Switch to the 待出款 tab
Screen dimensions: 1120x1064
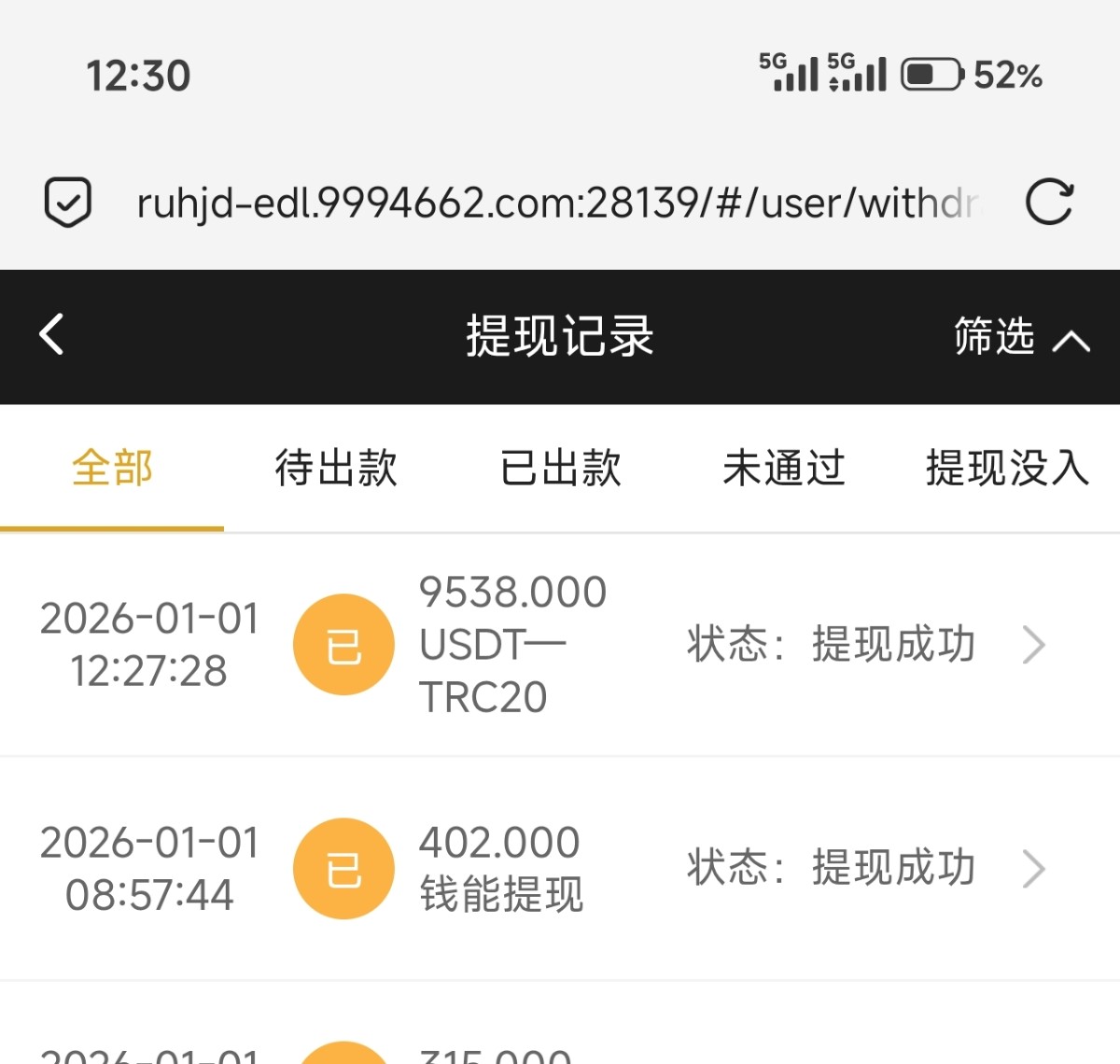pos(336,468)
